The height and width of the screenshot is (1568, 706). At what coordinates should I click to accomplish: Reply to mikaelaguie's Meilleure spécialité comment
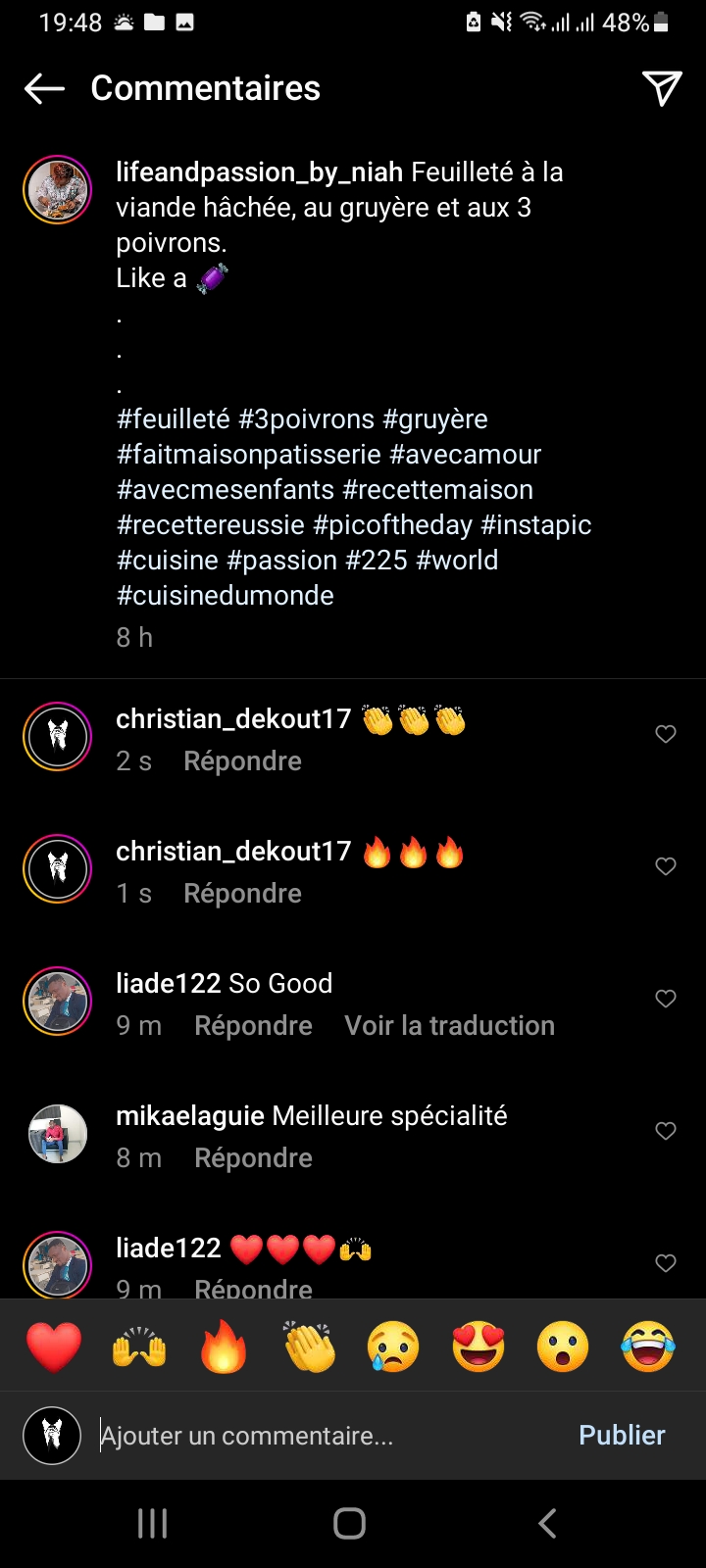(253, 1158)
